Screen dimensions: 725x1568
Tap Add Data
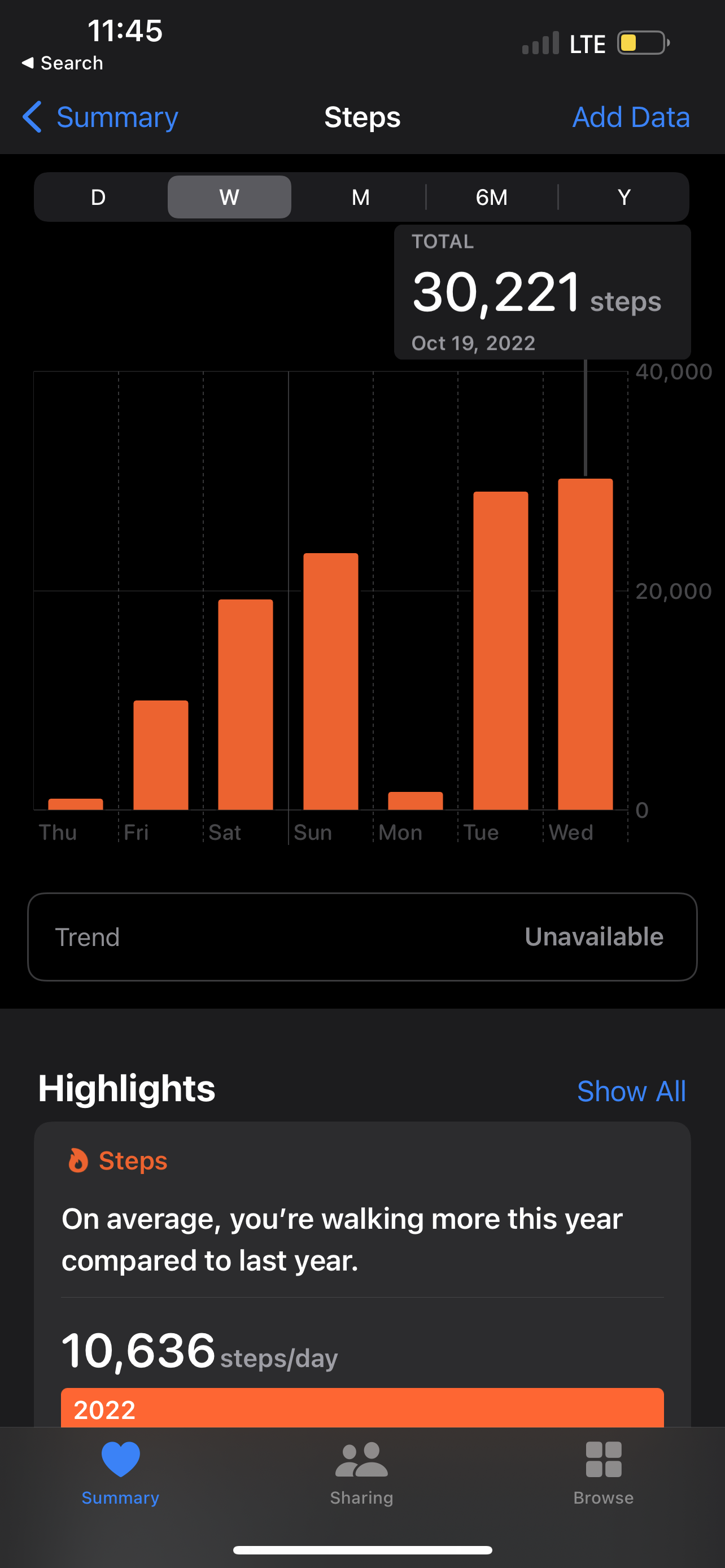[631, 117]
